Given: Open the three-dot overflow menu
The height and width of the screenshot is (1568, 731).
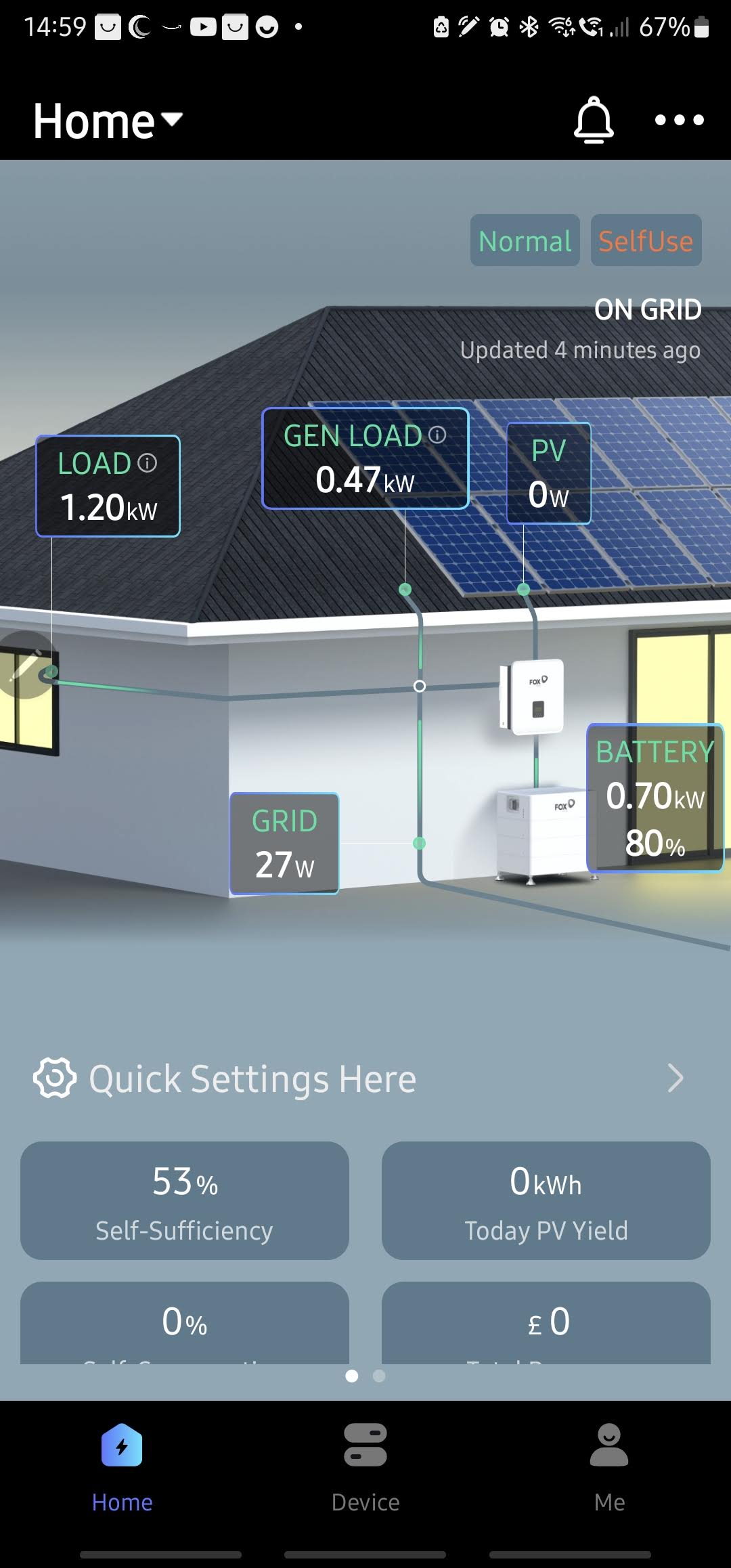Looking at the screenshot, I should point(679,120).
